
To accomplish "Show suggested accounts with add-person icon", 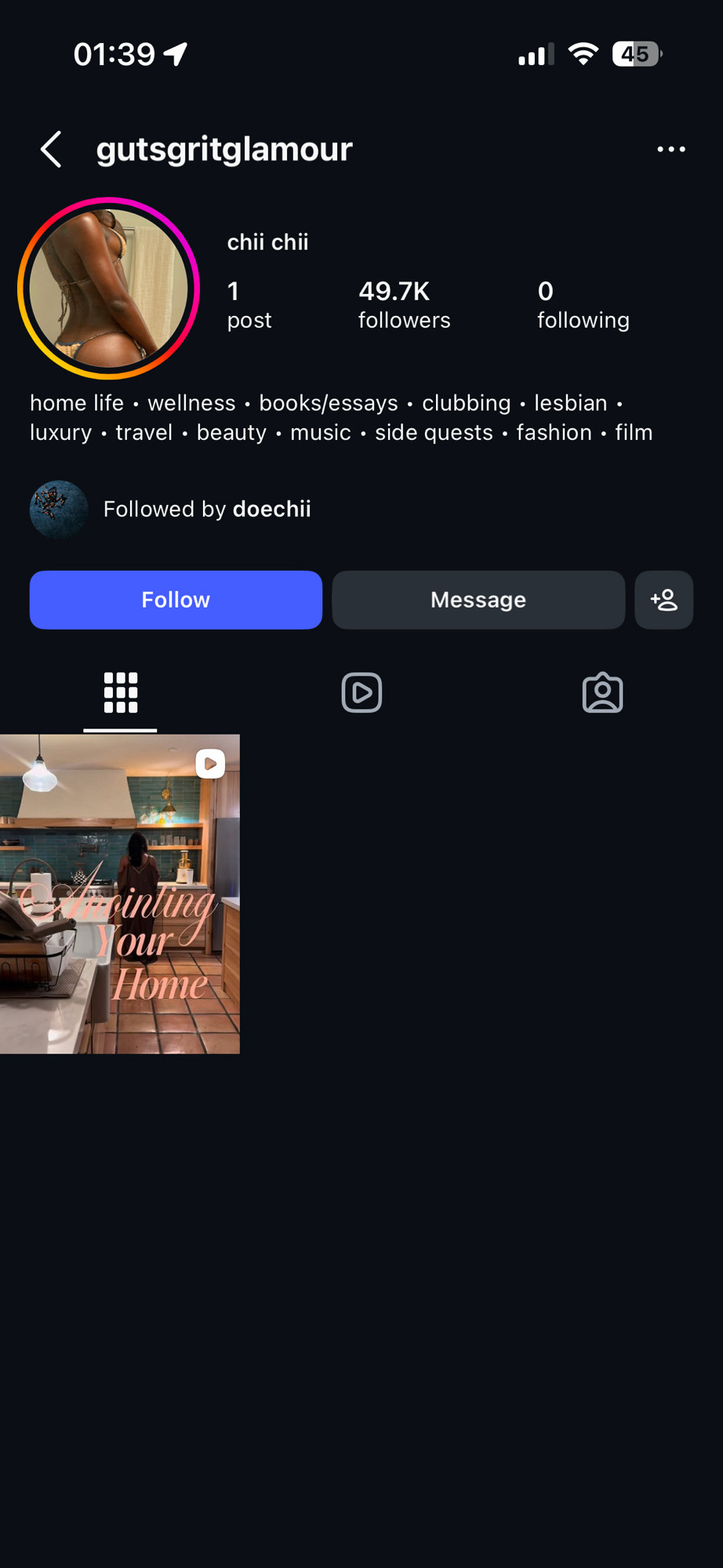I will point(663,600).
